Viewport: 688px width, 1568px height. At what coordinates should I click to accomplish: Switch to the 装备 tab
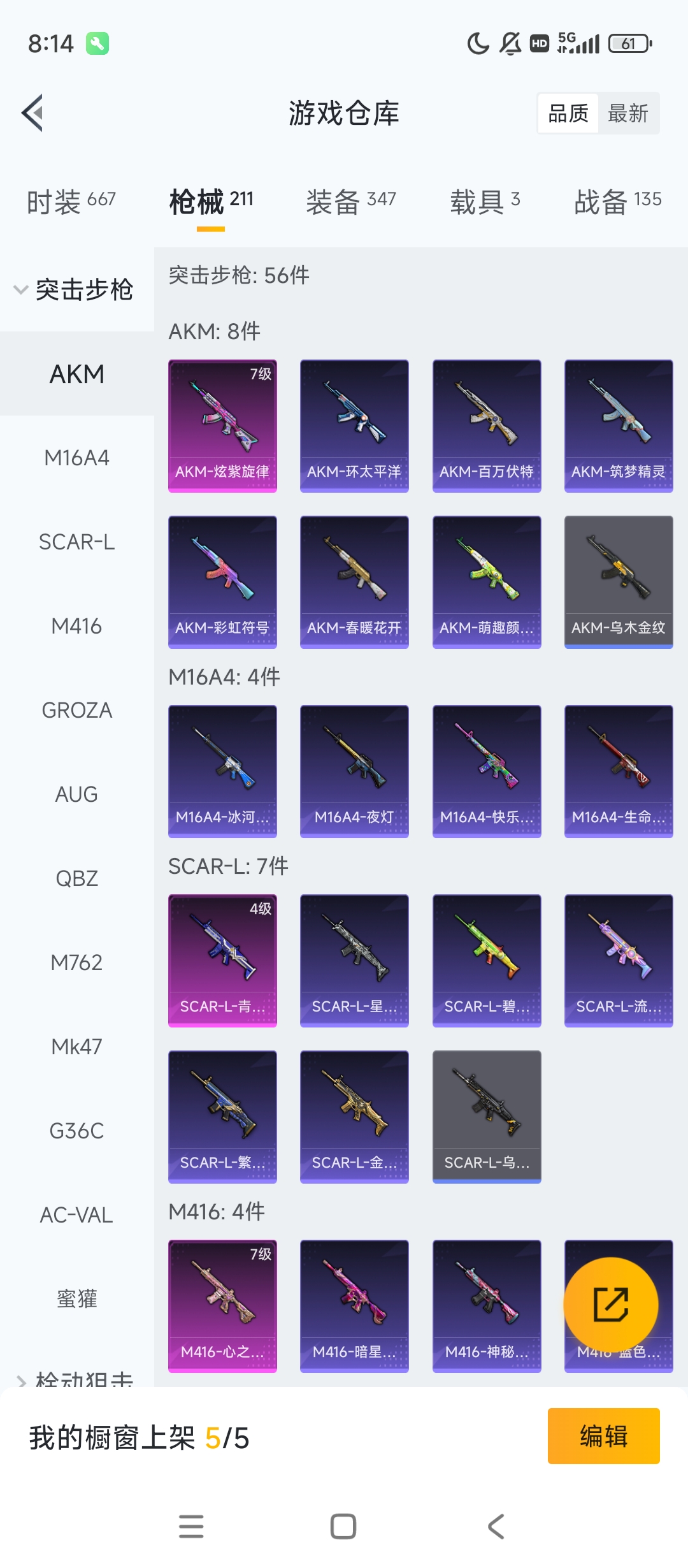(x=350, y=201)
